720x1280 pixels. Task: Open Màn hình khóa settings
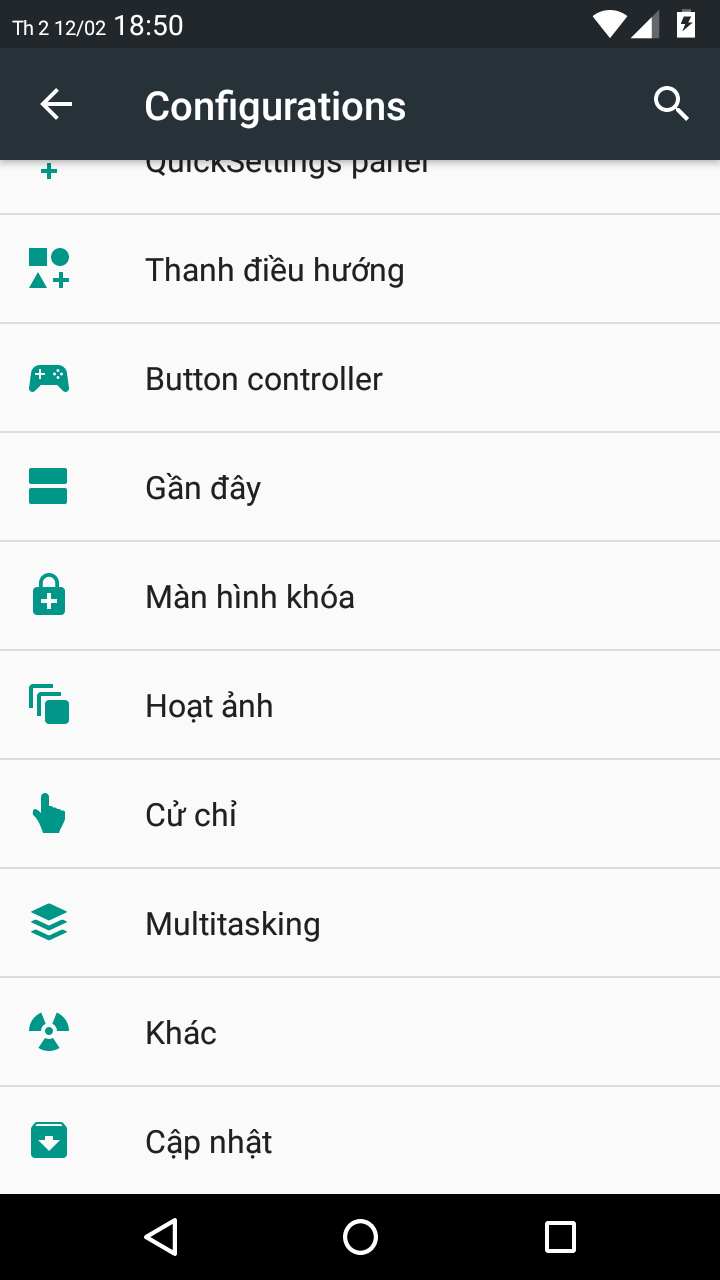point(360,596)
